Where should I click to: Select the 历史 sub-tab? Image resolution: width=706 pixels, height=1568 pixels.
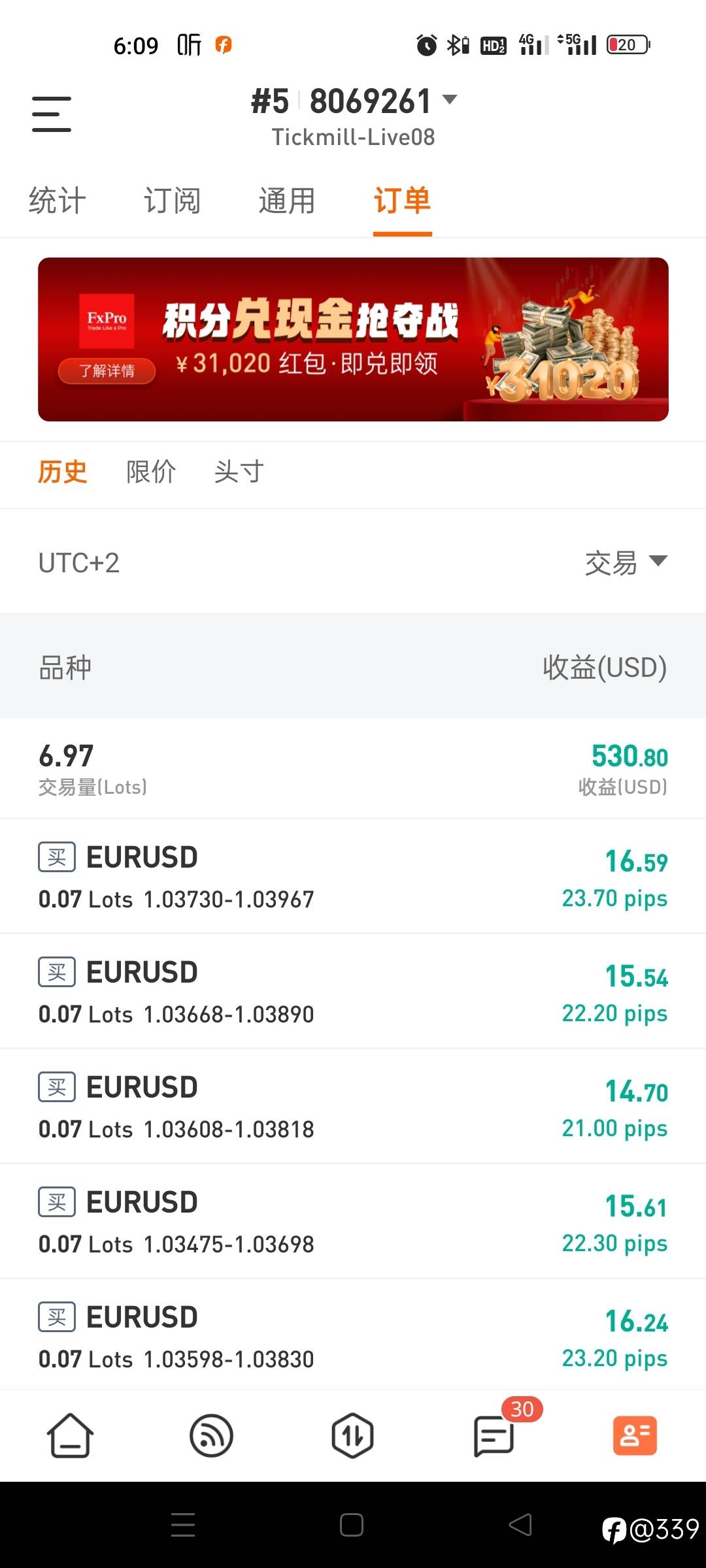pos(63,471)
